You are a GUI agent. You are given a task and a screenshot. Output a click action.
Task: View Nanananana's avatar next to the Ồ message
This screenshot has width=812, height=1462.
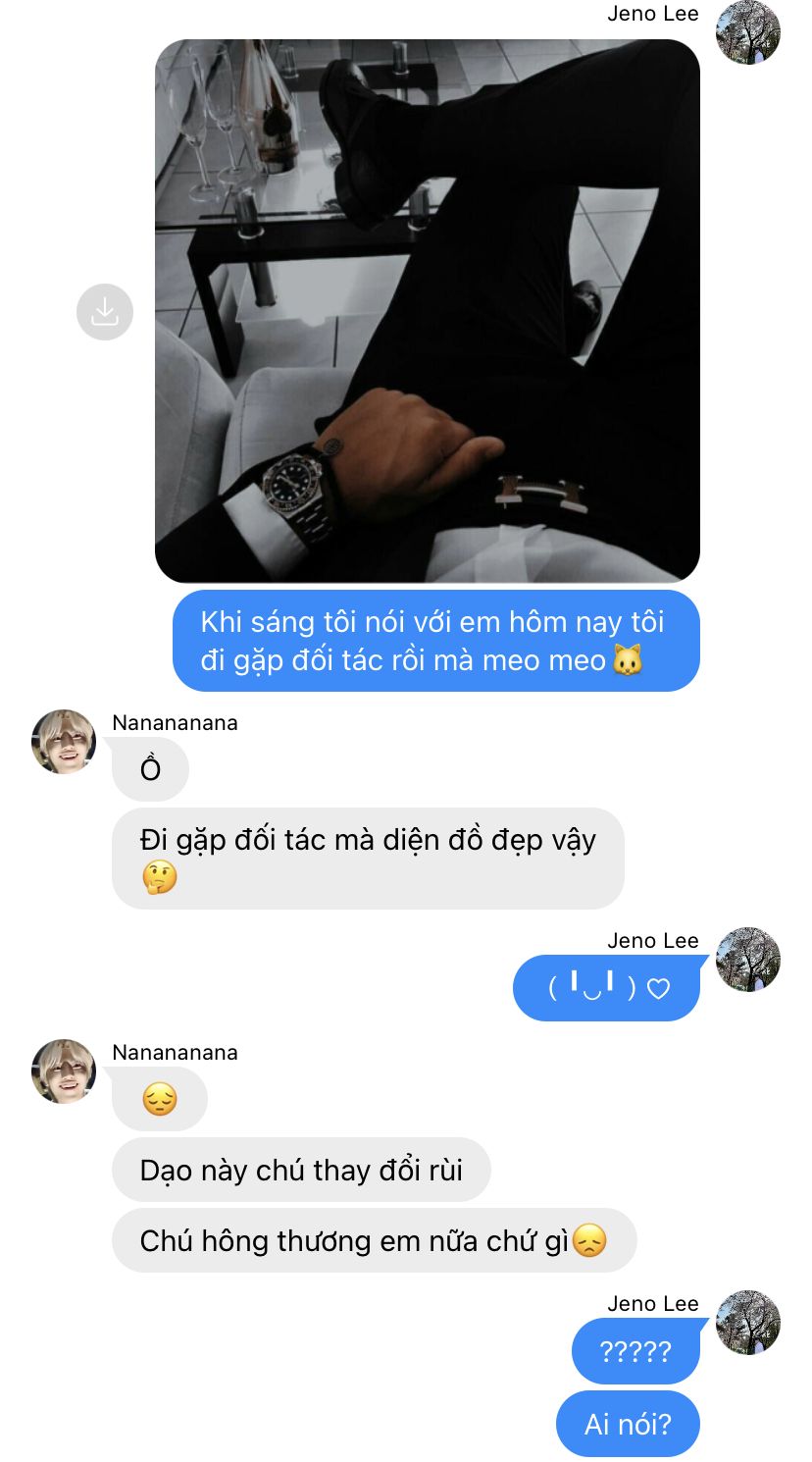(64, 742)
